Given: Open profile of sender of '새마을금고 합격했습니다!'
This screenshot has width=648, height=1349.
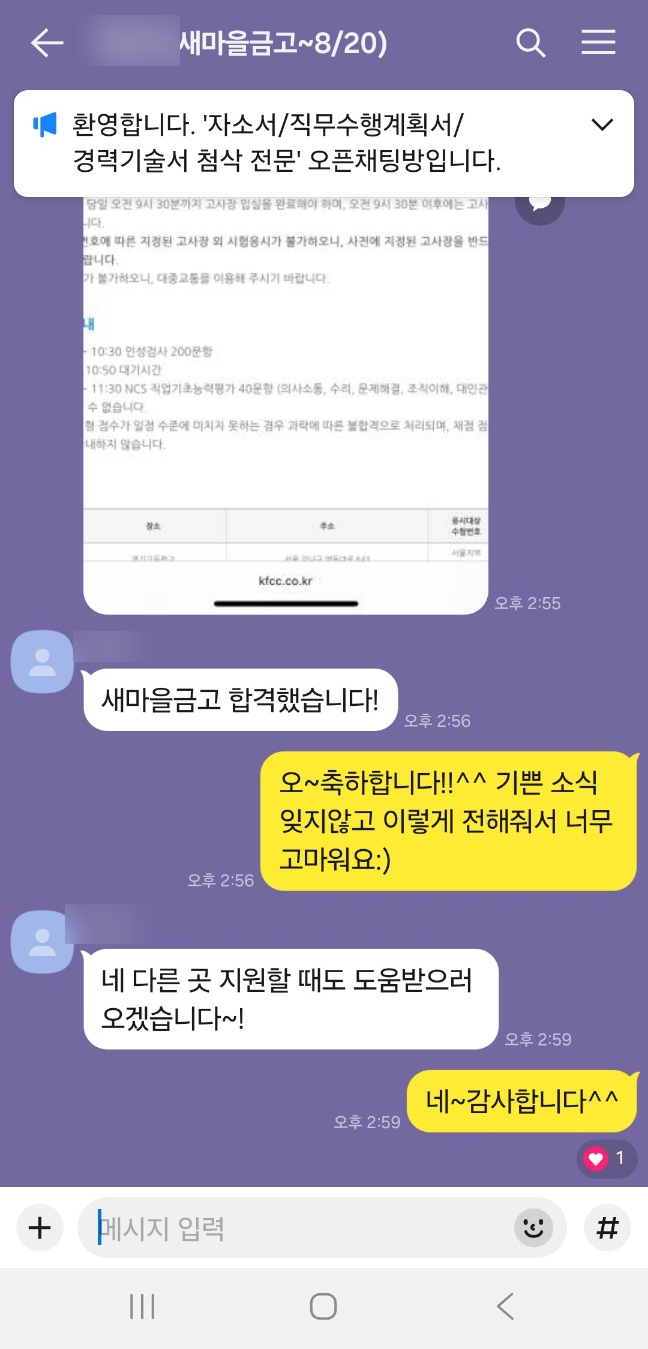Looking at the screenshot, I should (x=42, y=662).
